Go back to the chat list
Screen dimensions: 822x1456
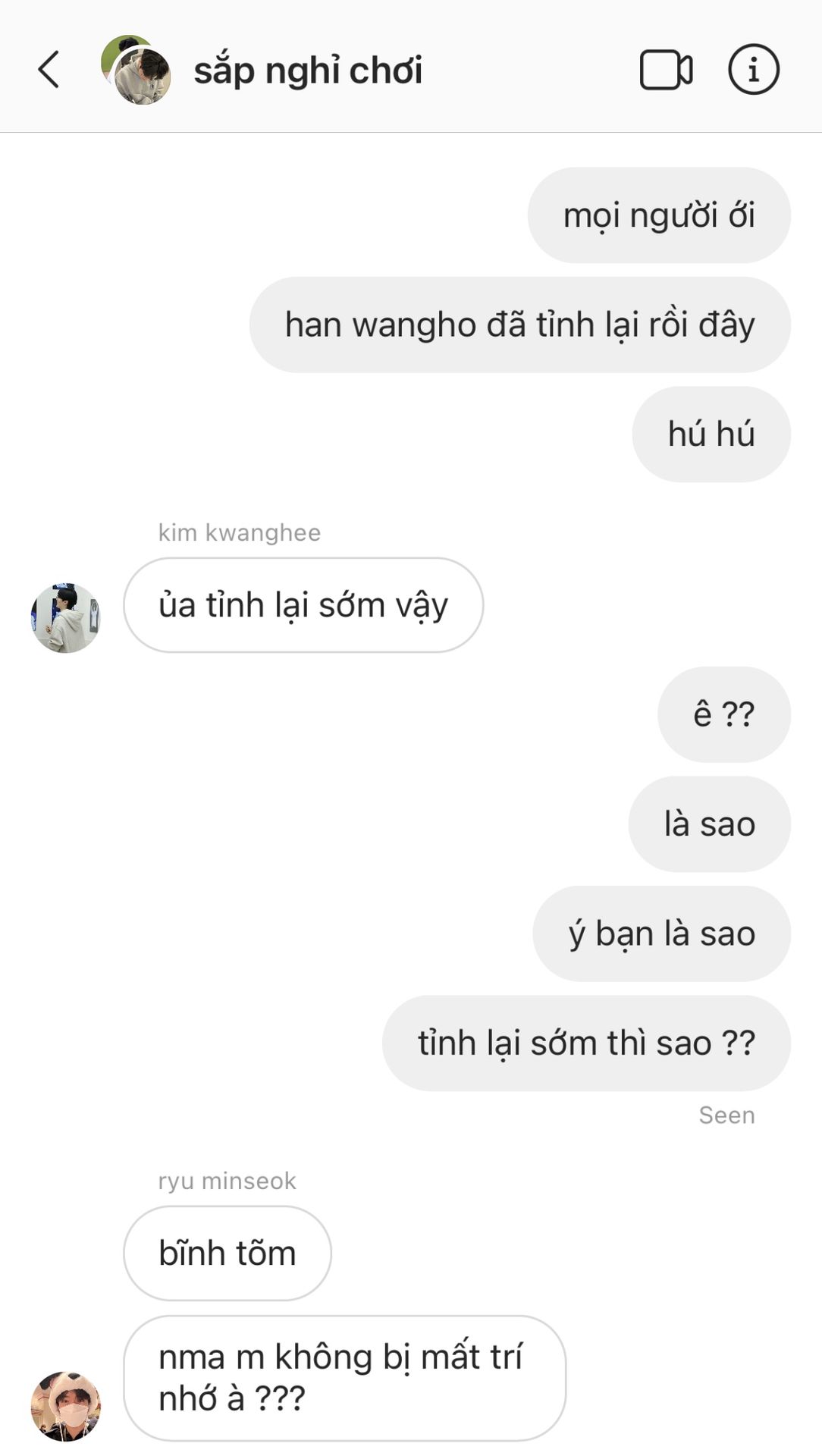click(x=49, y=70)
